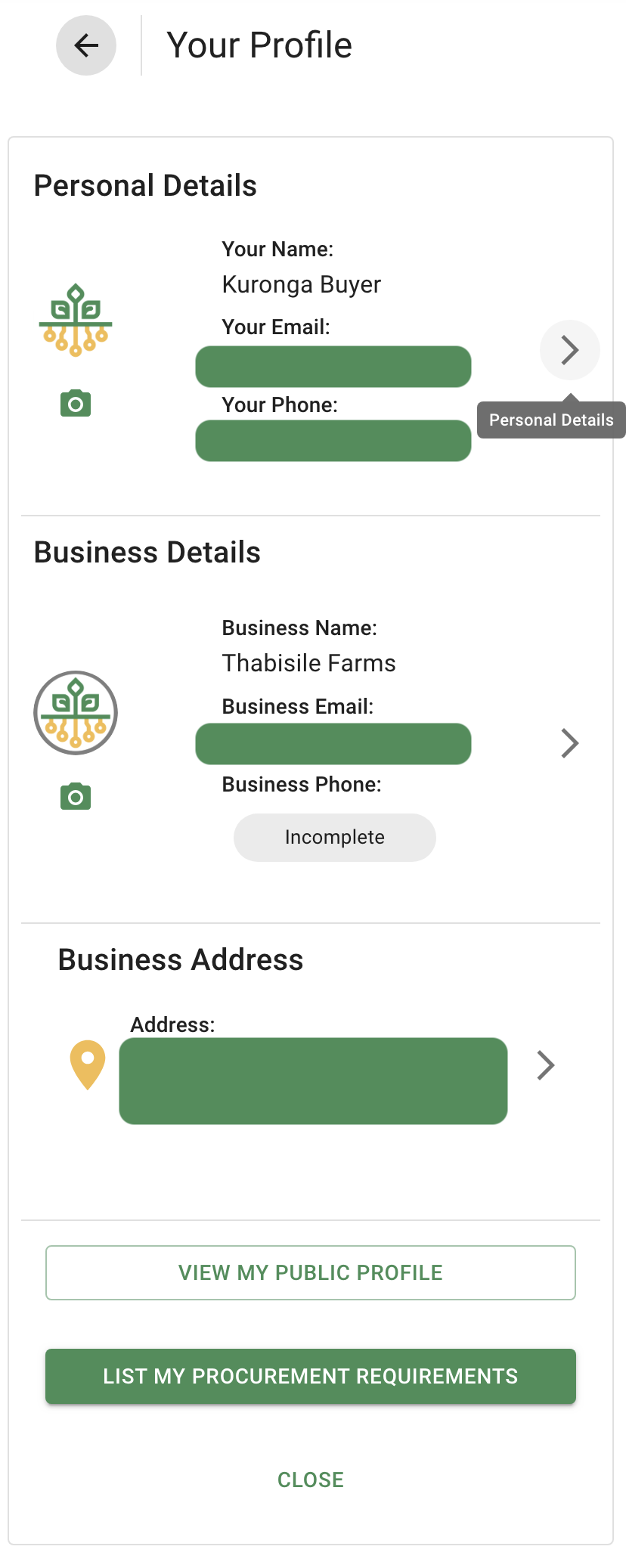Viewport: 626px width, 1568px height.
Task: Go back using the arrow button
Action: click(86, 45)
